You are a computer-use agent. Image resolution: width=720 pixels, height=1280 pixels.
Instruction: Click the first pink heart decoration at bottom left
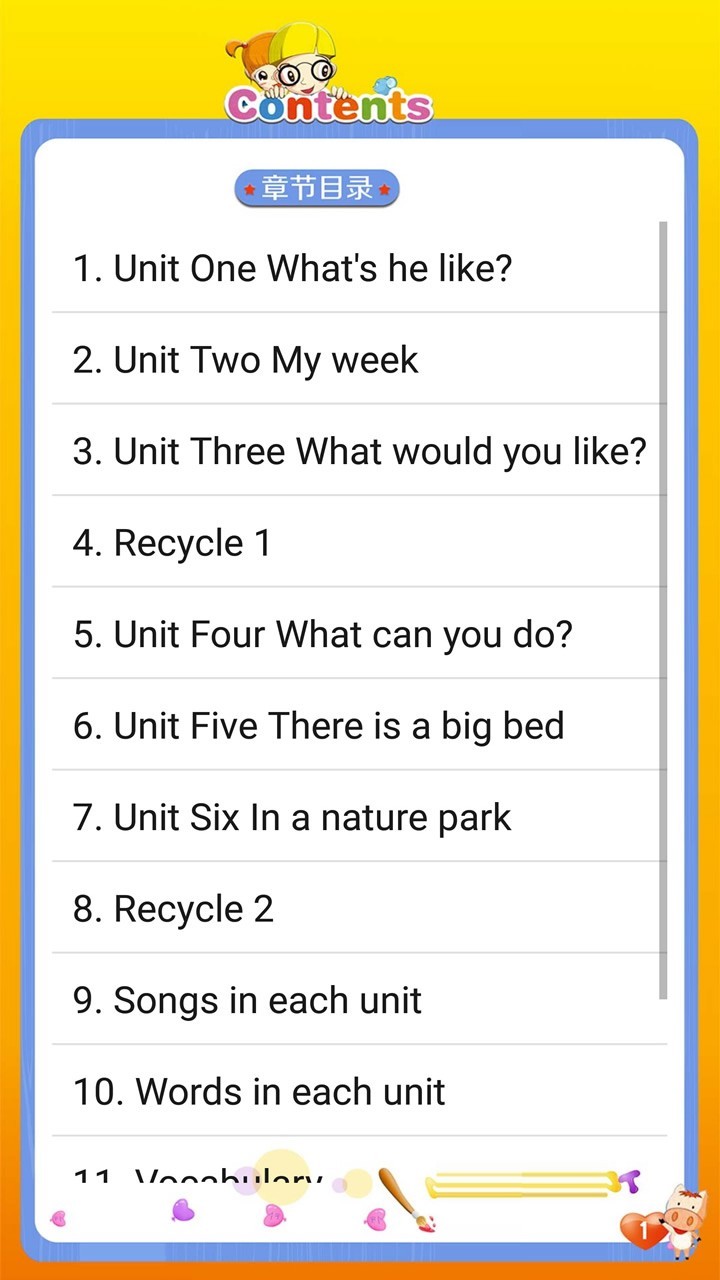(x=60, y=1216)
